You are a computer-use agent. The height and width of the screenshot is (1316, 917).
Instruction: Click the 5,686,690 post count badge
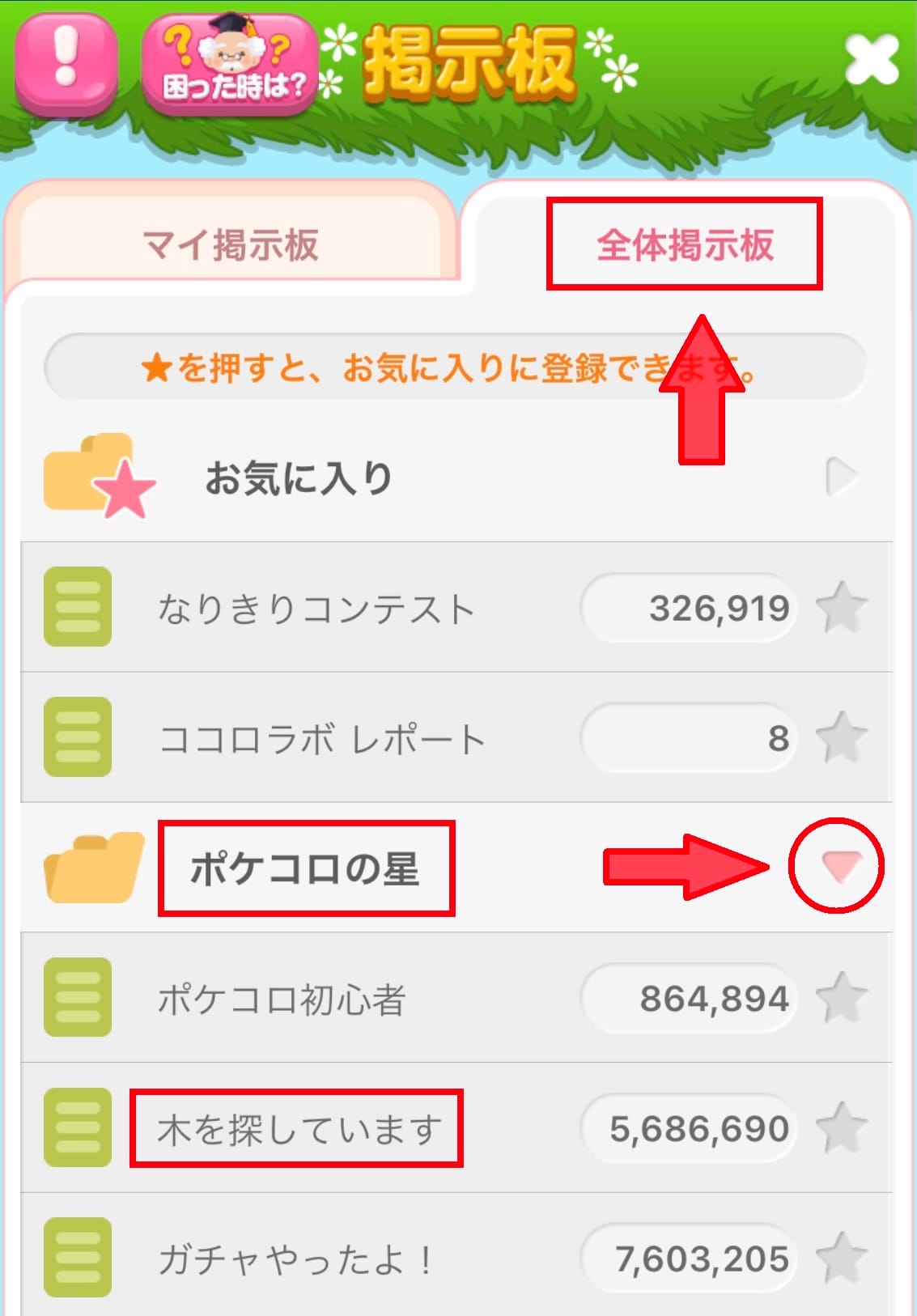click(690, 1127)
